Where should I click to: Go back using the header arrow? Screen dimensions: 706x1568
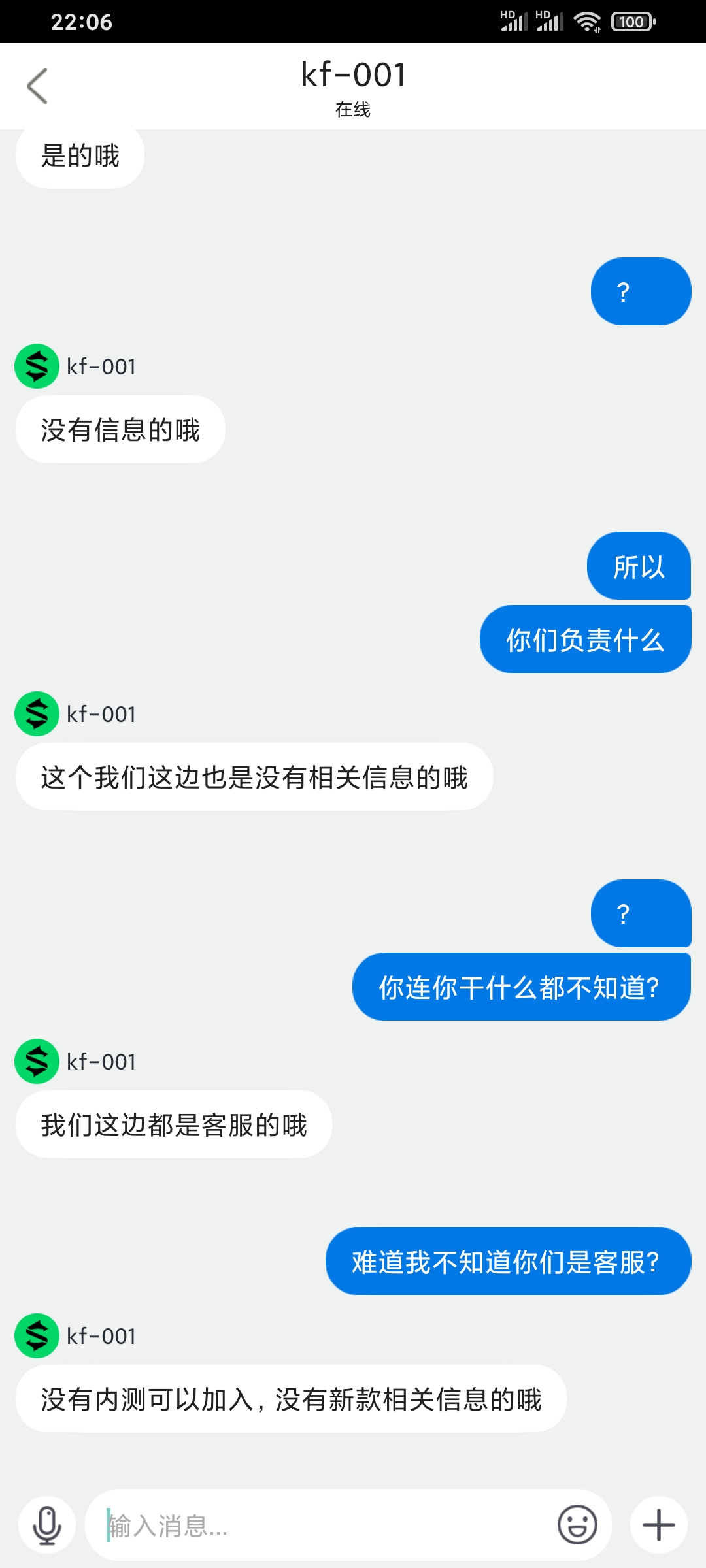(x=37, y=86)
